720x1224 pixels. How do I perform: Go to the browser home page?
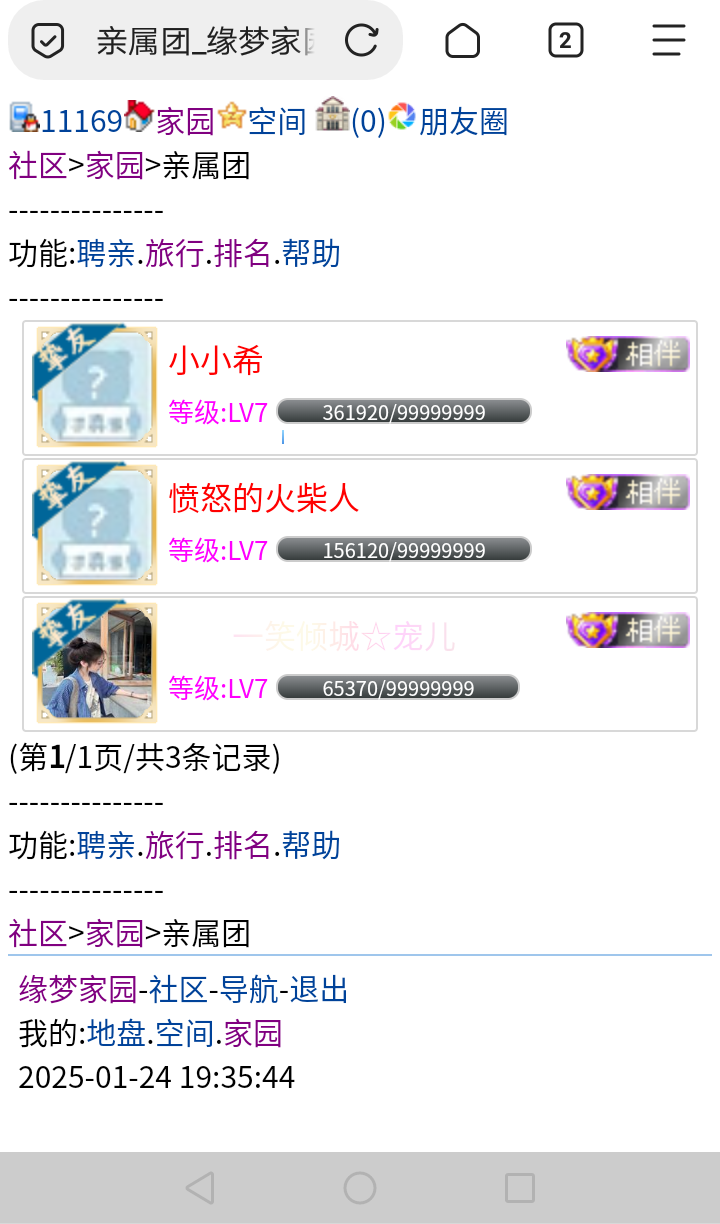click(x=462, y=41)
